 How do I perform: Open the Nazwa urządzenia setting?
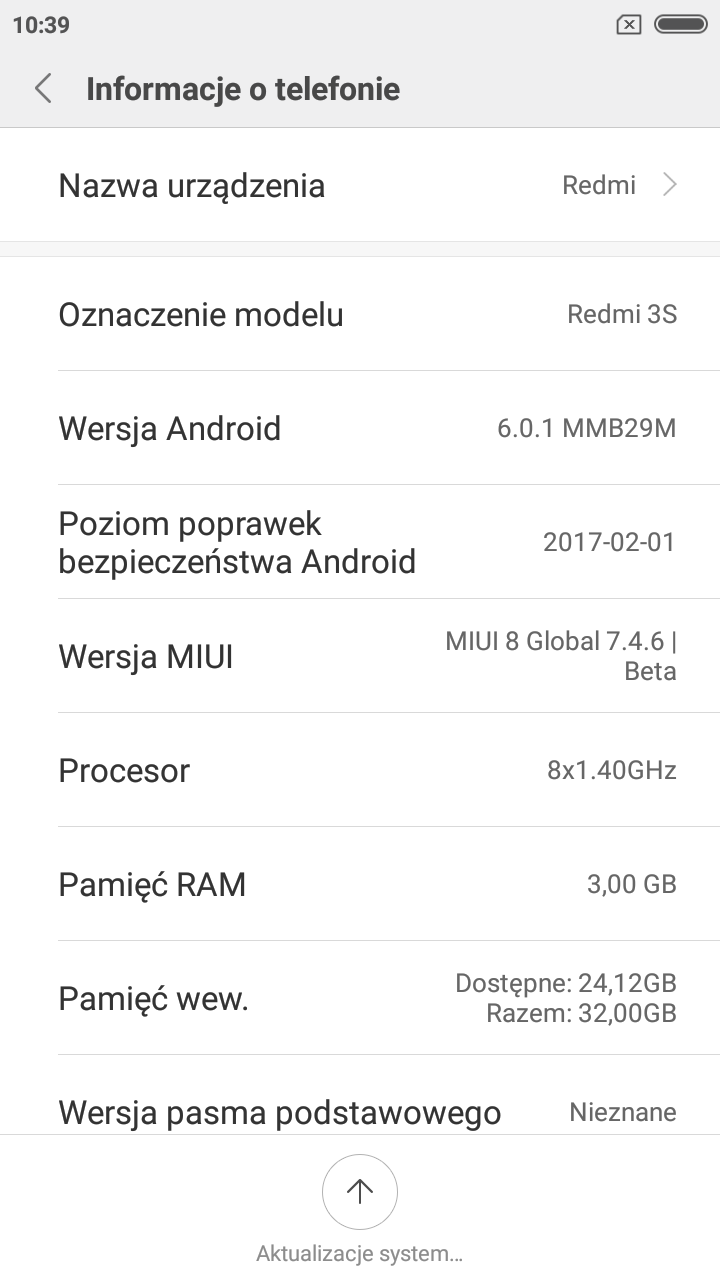[360, 186]
